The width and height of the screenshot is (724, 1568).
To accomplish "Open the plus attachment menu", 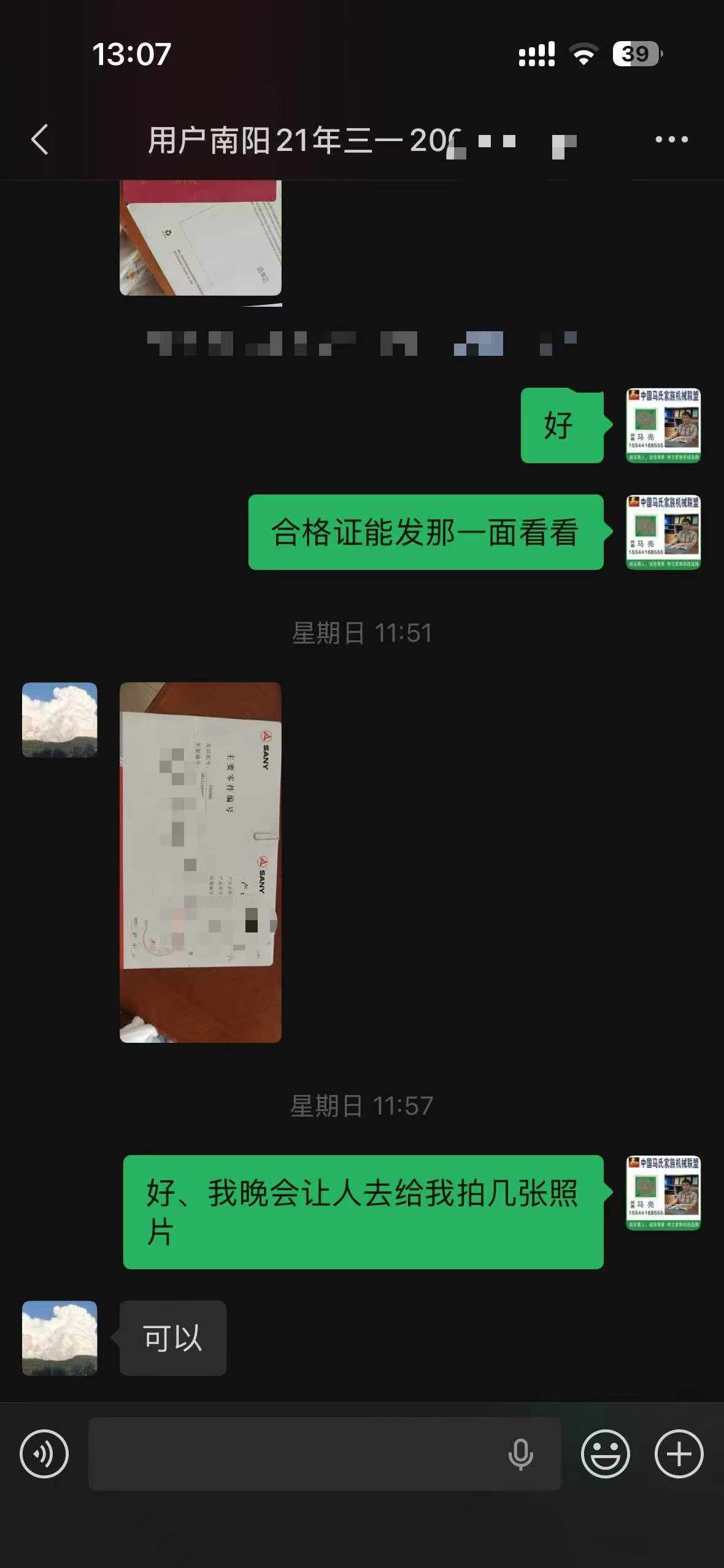I will 679,1453.
